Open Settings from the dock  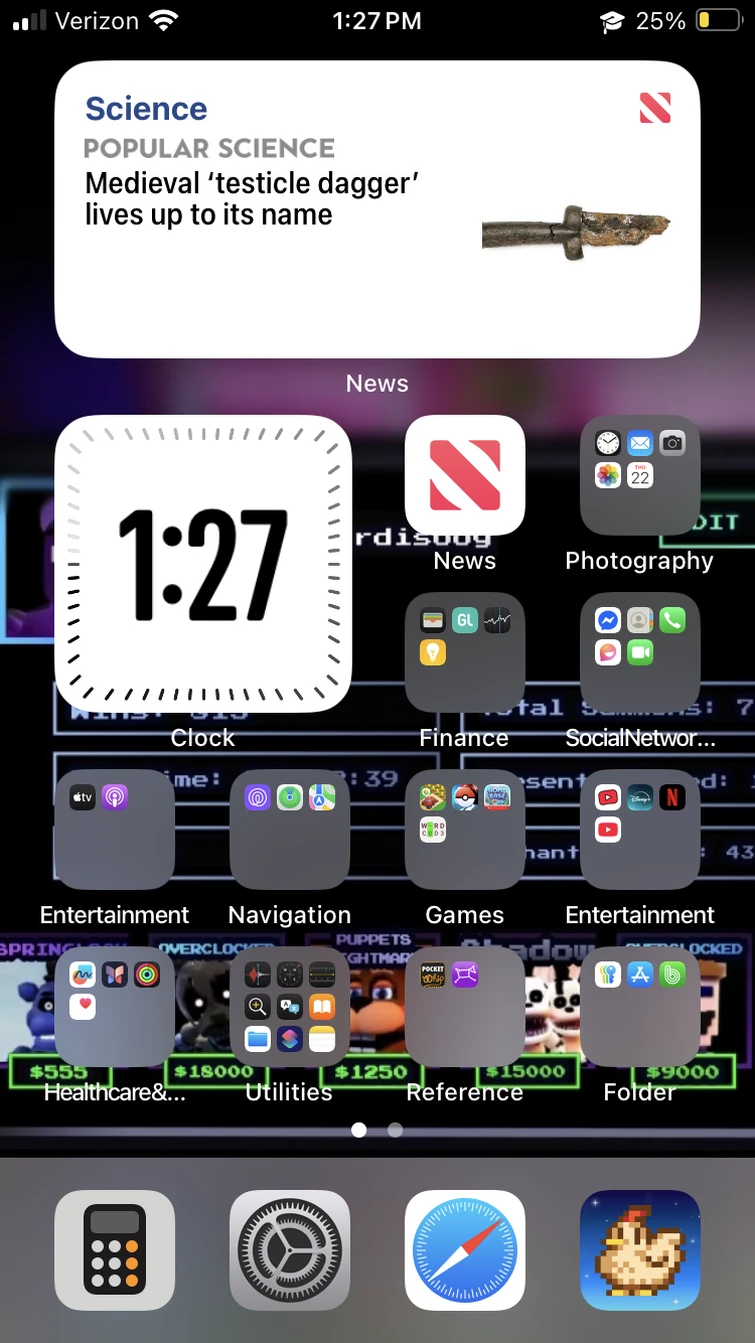point(289,1250)
